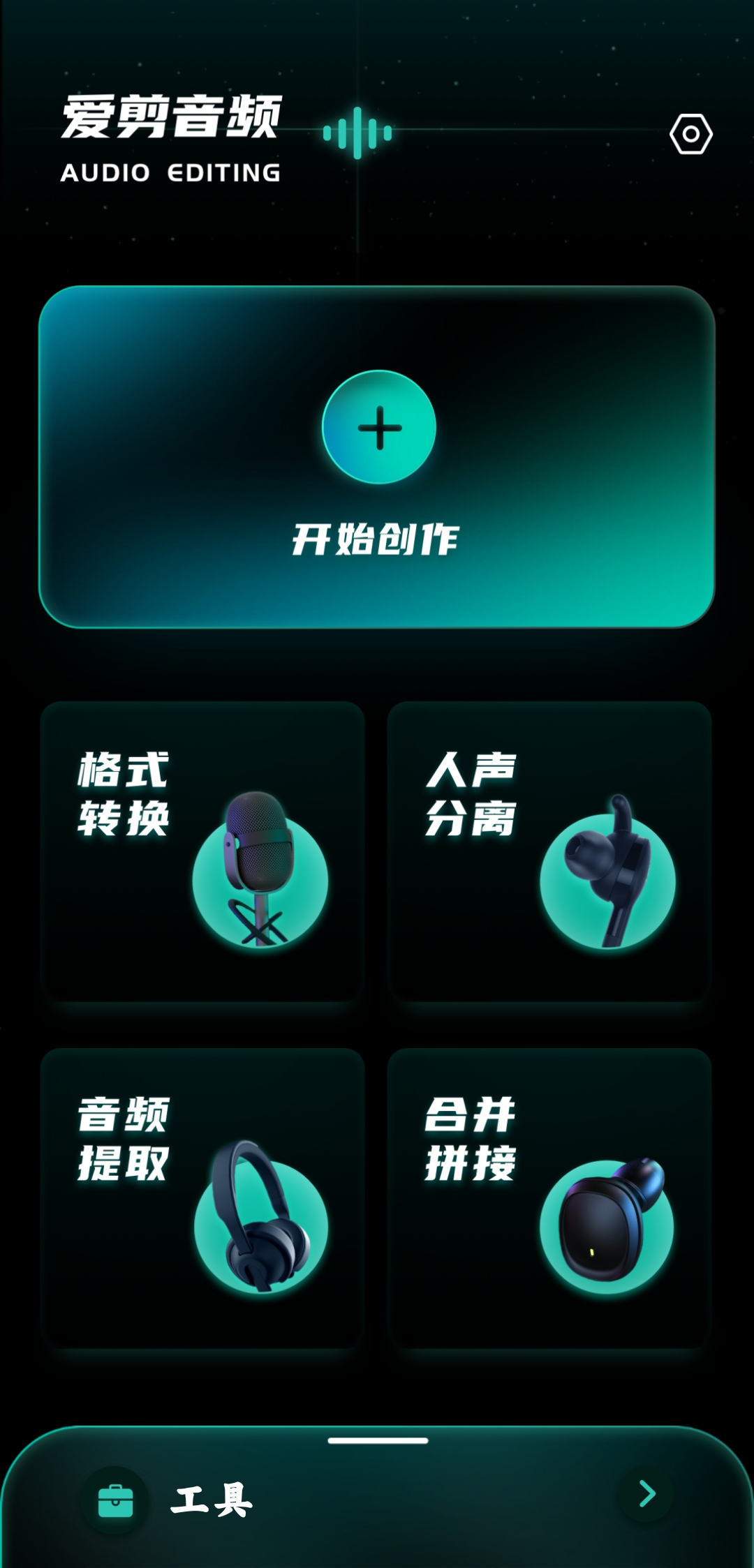This screenshot has height=1568, width=754.
Task: Expand the 工具 tools panel arrow
Action: pos(646,1493)
